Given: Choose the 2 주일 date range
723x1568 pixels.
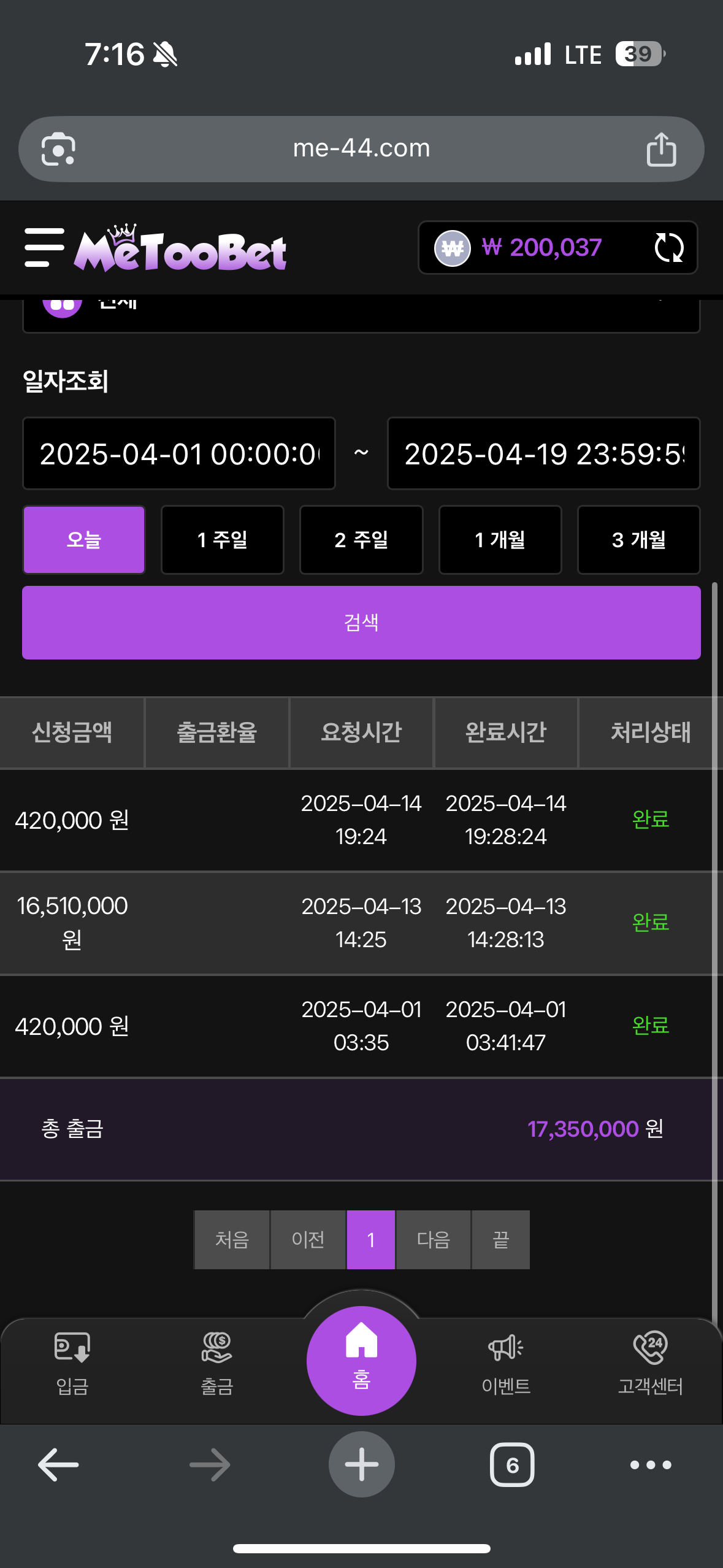Looking at the screenshot, I should click(361, 540).
